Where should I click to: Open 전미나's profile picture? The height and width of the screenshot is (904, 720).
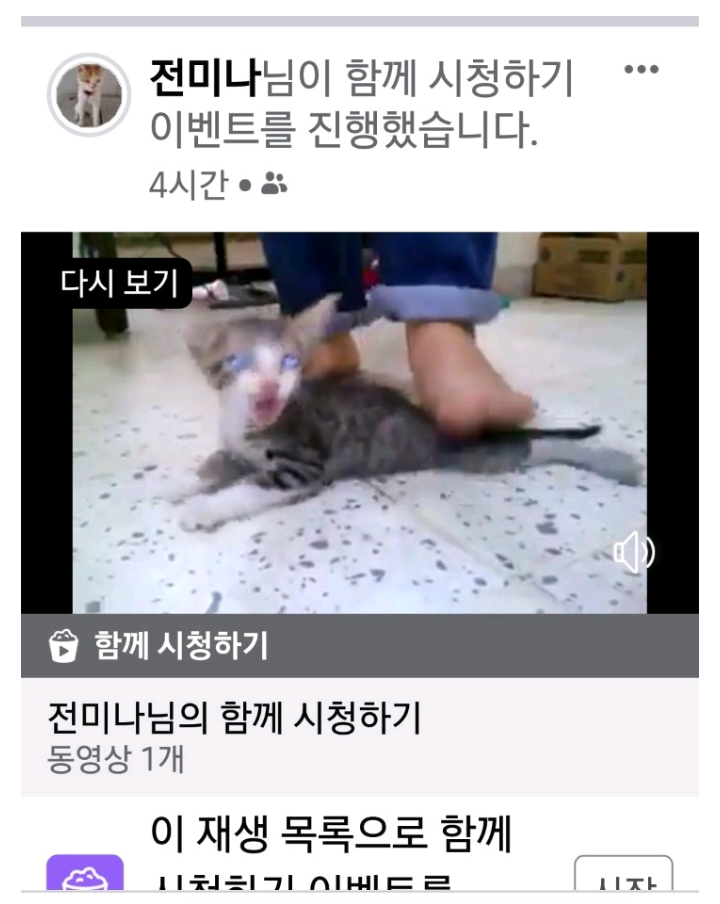89,96
